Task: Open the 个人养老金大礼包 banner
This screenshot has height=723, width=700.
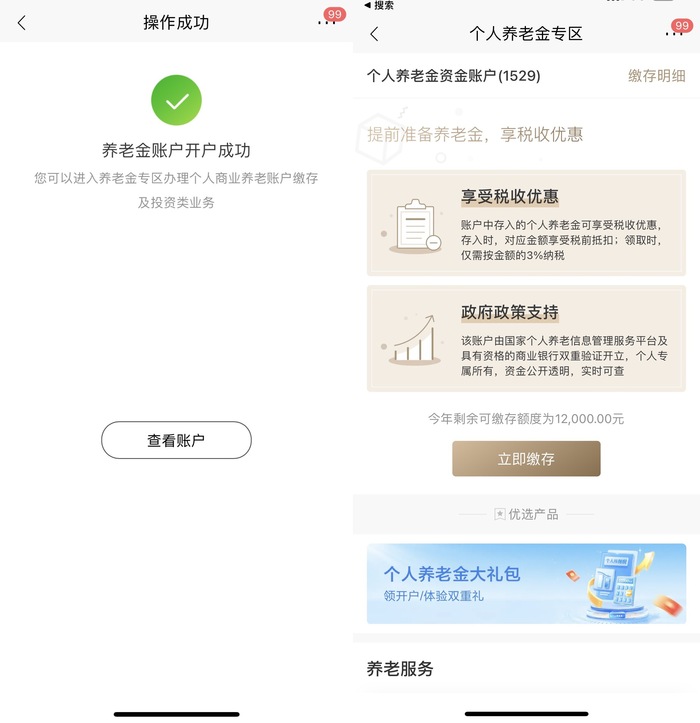Action: tap(526, 584)
